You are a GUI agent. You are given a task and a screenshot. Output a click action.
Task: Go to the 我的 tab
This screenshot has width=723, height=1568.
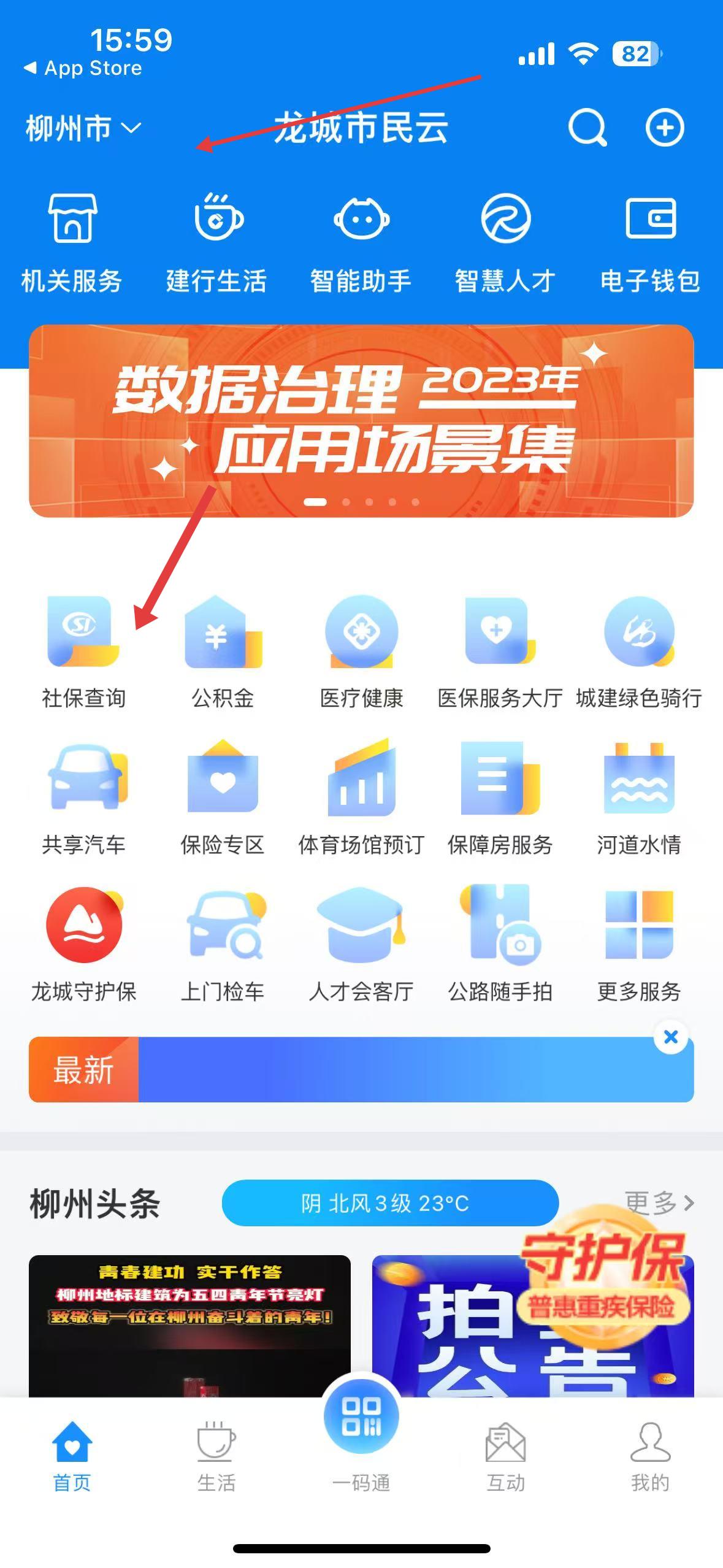coord(650,1457)
